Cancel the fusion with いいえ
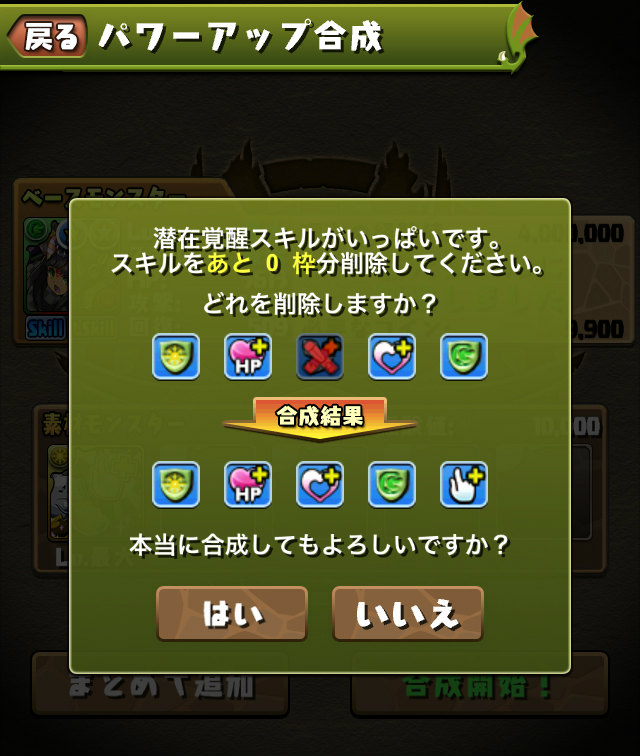The width and height of the screenshot is (640, 756). coord(407,613)
